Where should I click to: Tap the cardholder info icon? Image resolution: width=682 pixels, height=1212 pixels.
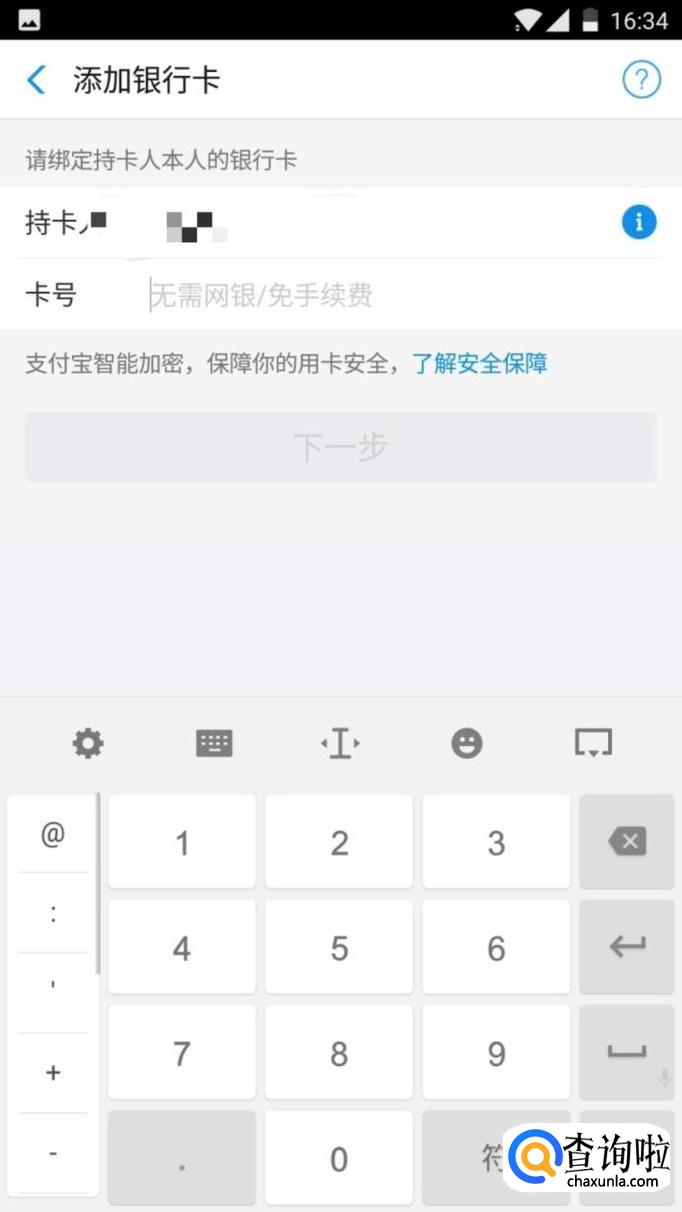click(639, 222)
